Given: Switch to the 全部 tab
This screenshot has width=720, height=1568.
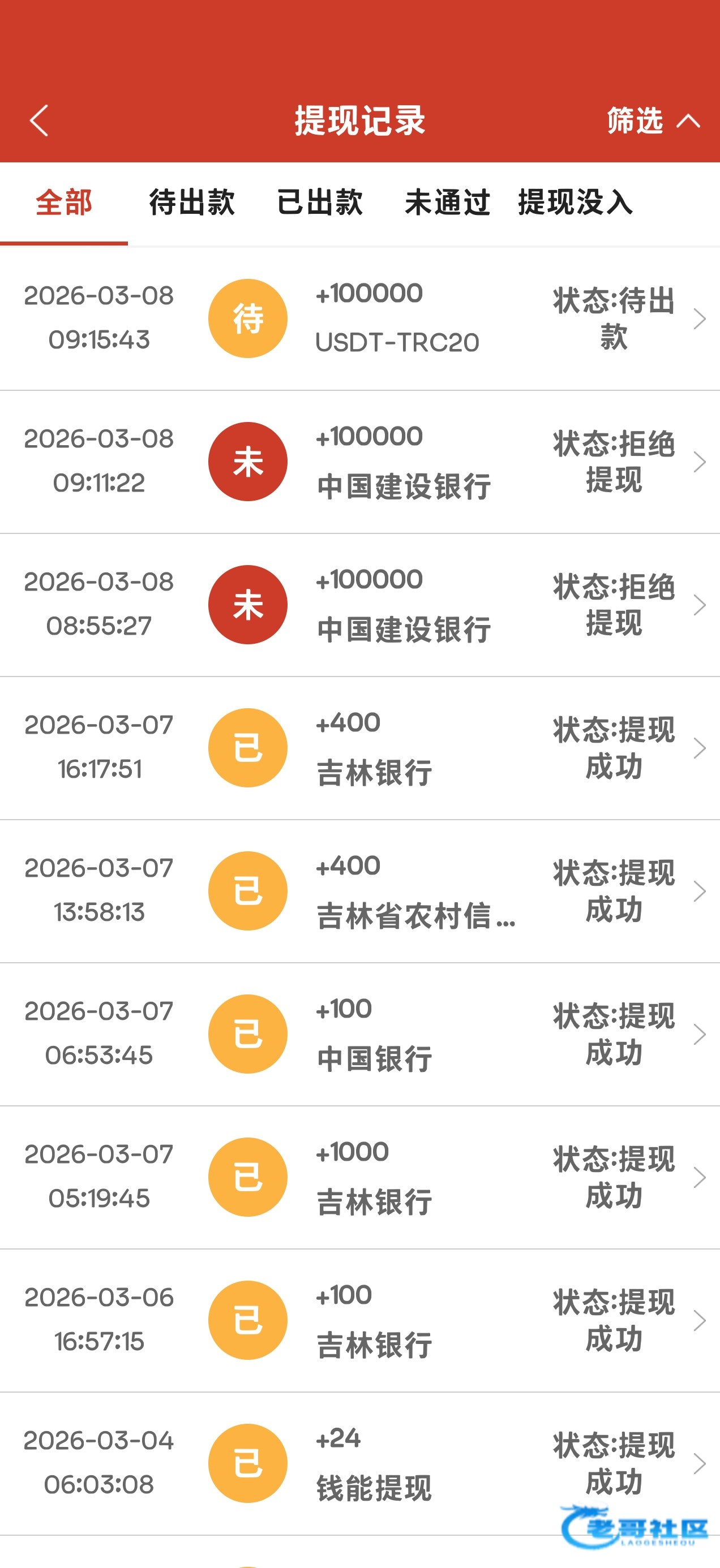Looking at the screenshot, I should (x=64, y=203).
